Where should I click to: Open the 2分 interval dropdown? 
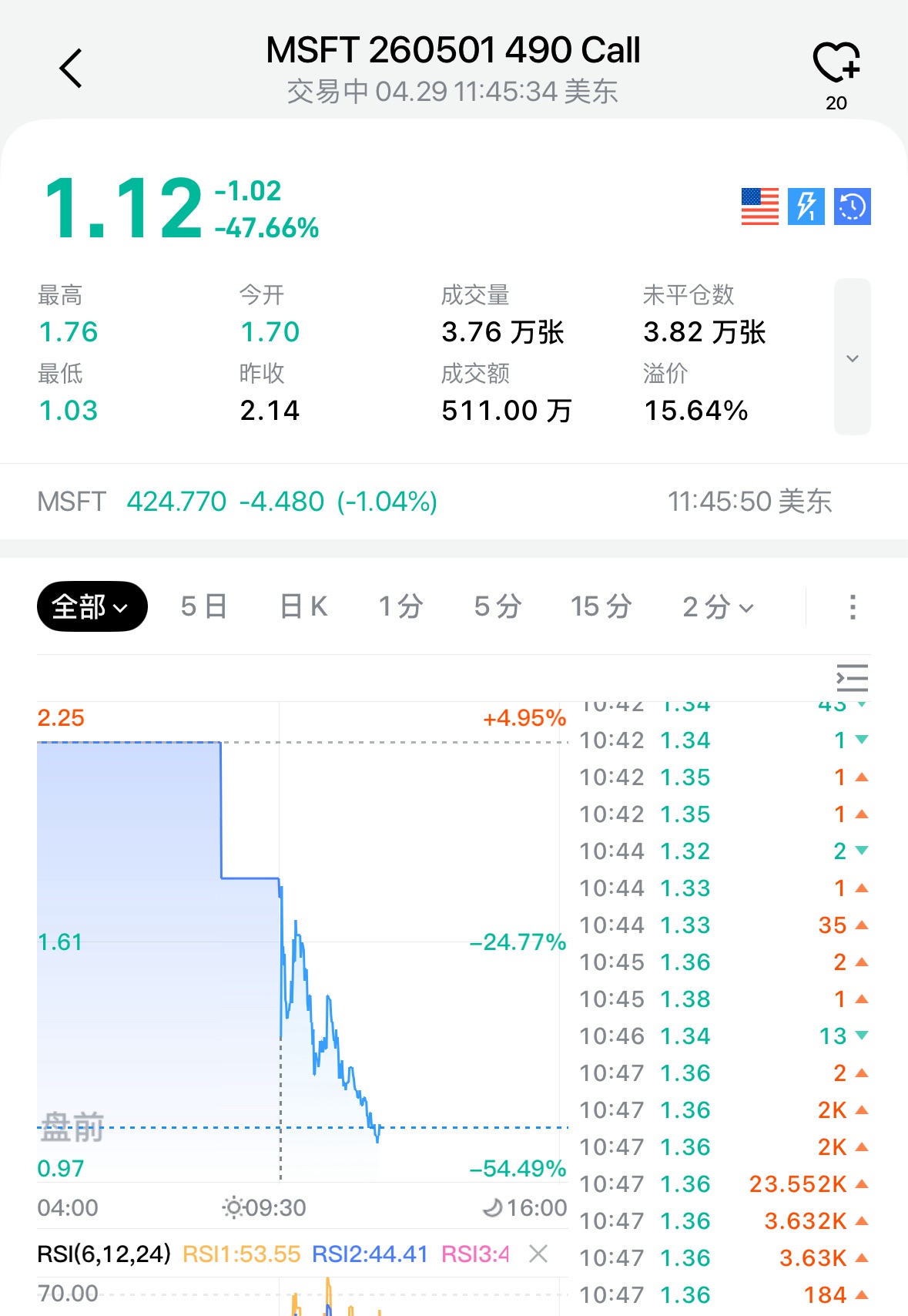tap(718, 606)
